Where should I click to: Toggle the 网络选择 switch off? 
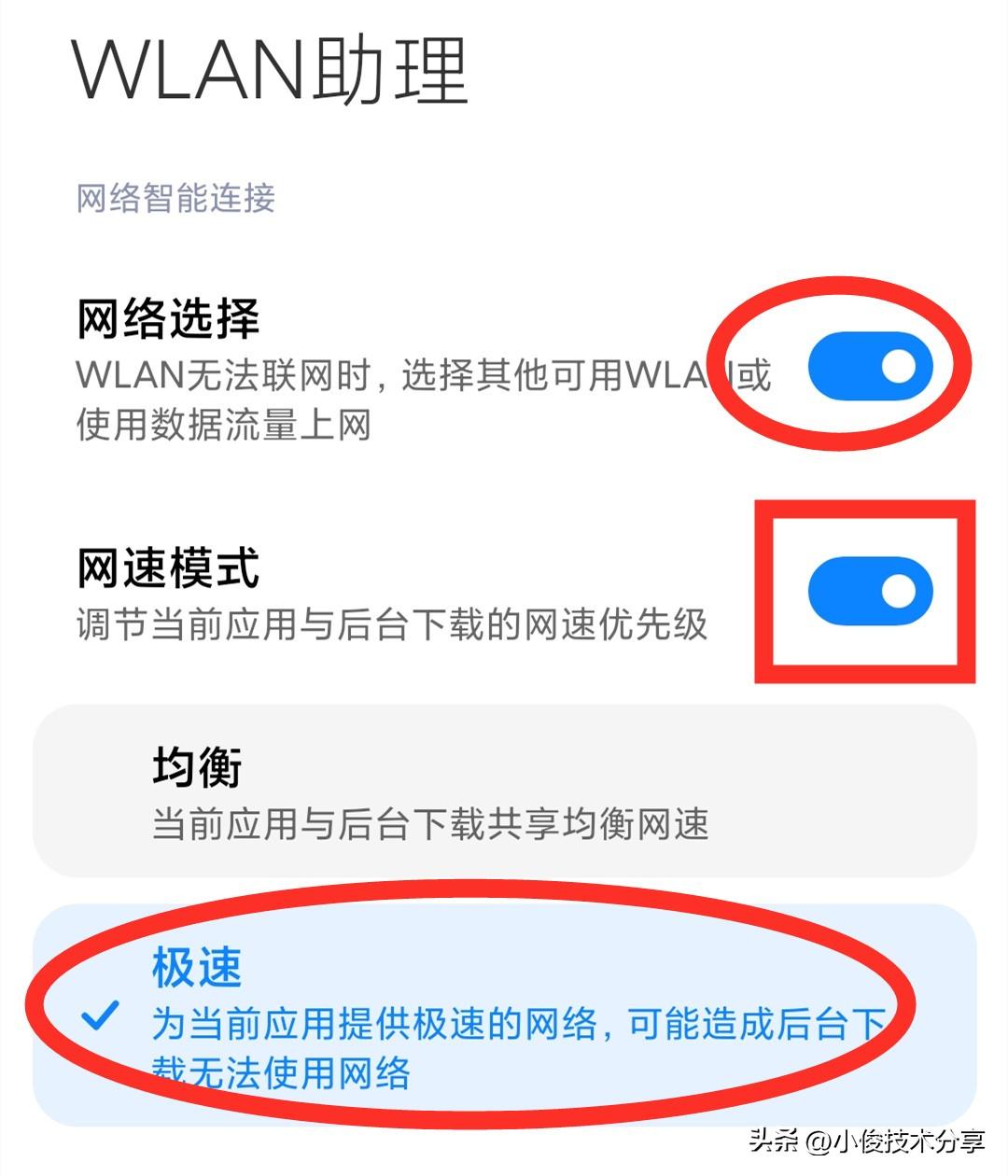pyautogui.click(x=869, y=366)
